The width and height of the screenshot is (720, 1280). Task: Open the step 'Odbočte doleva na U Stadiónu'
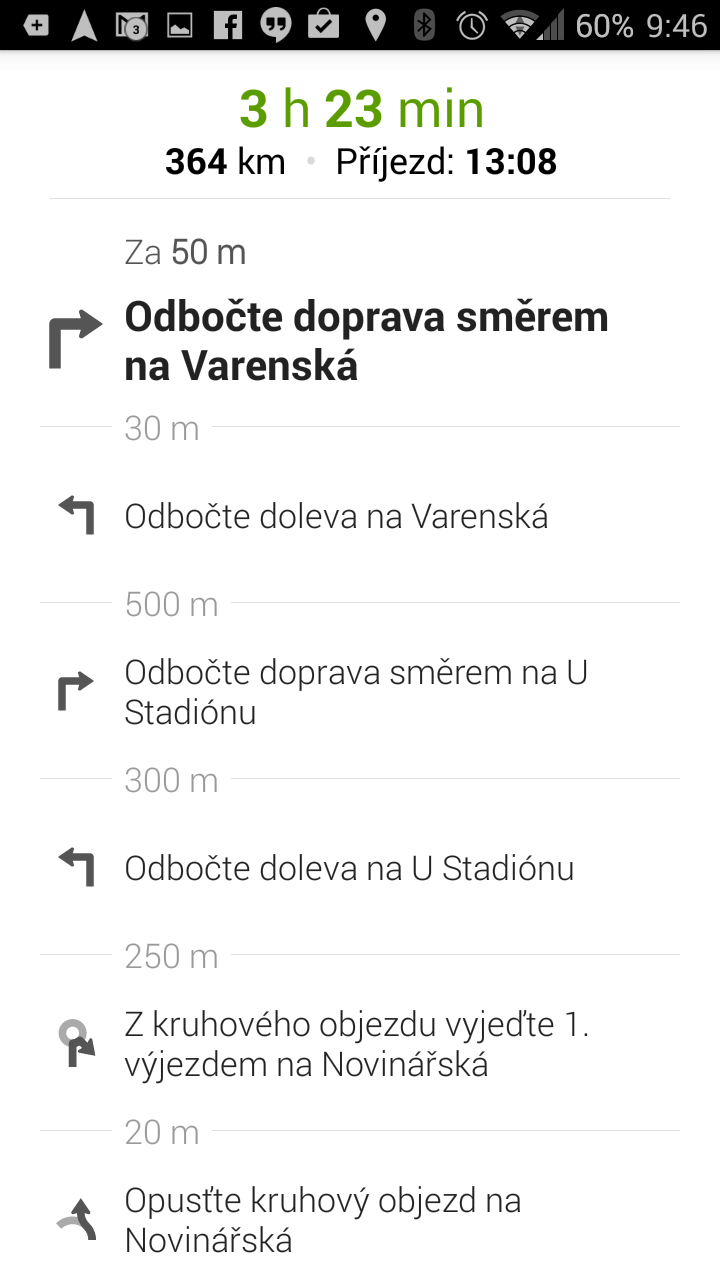[x=360, y=867]
